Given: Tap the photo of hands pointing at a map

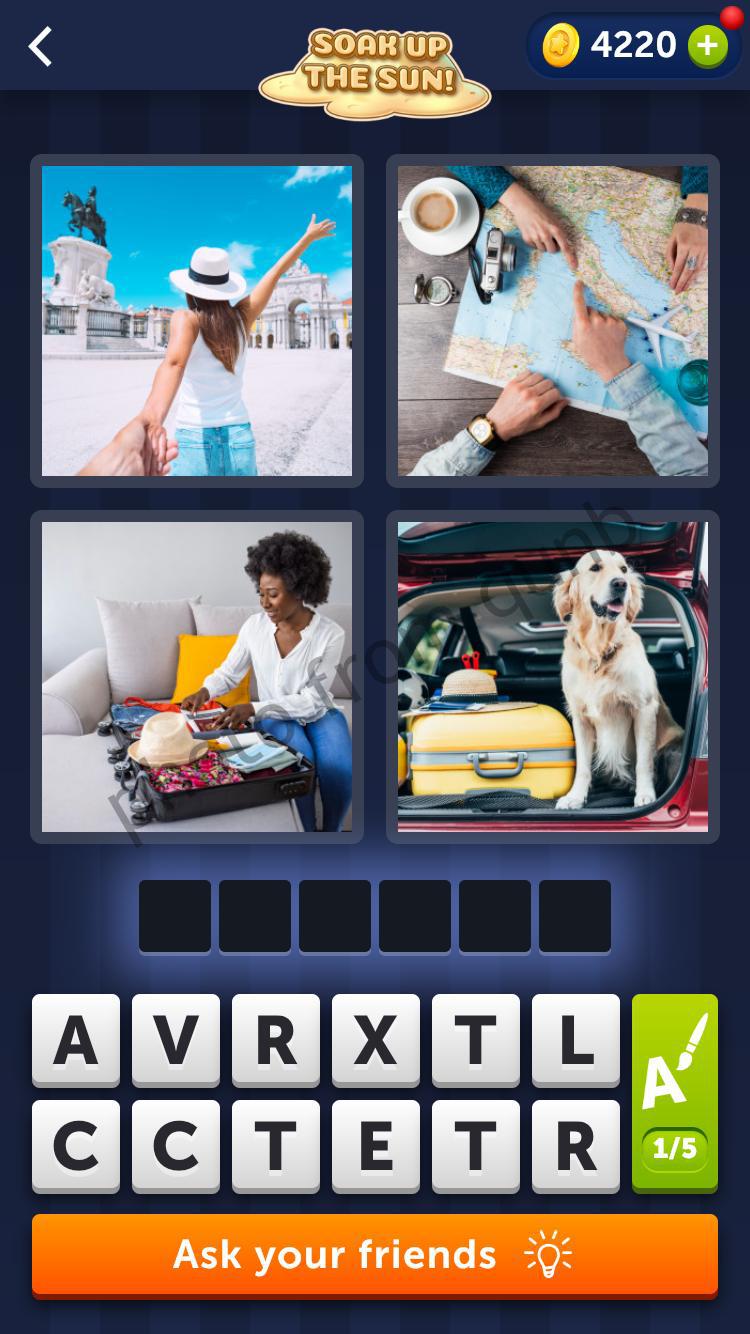Looking at the screenshot, I should tap(552, 320).
